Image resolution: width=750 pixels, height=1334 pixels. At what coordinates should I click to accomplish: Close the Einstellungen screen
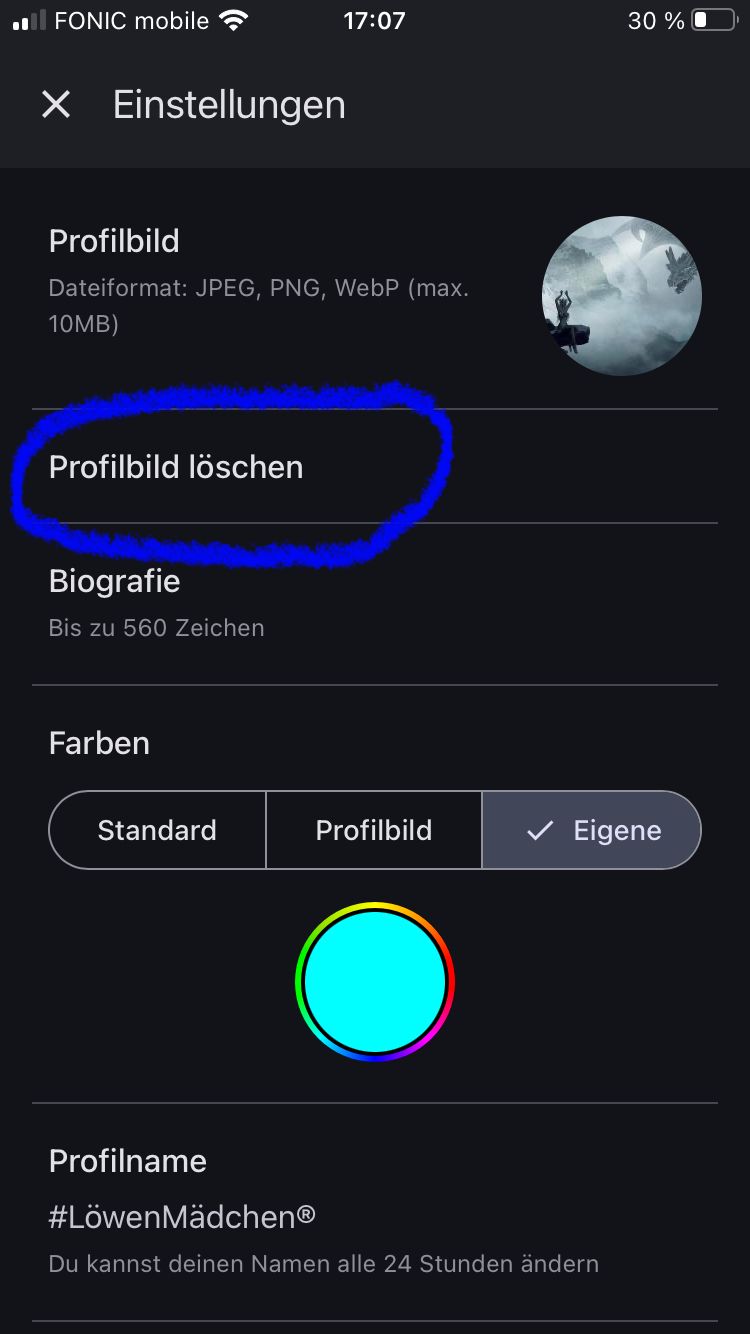point(56,104)
